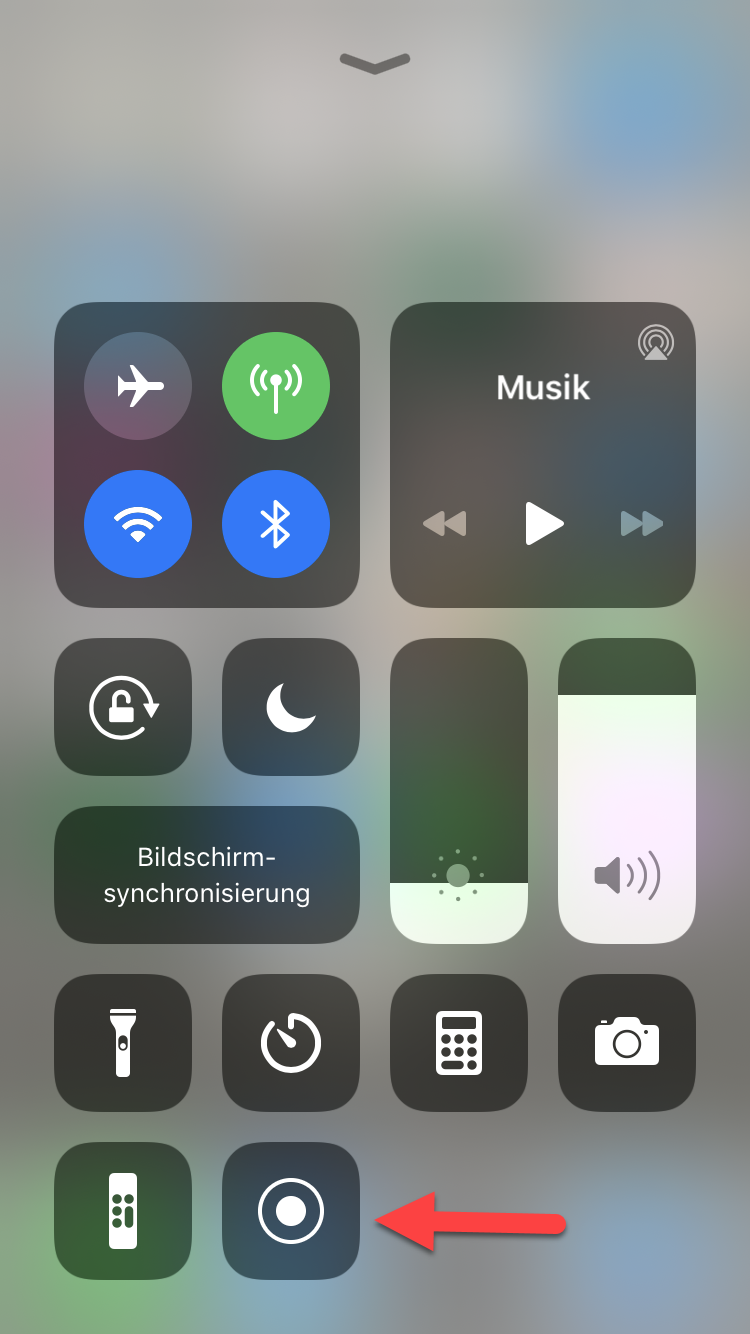Turn off mobile data
Screen dimensions: 750x1334
tap(276, 386)
